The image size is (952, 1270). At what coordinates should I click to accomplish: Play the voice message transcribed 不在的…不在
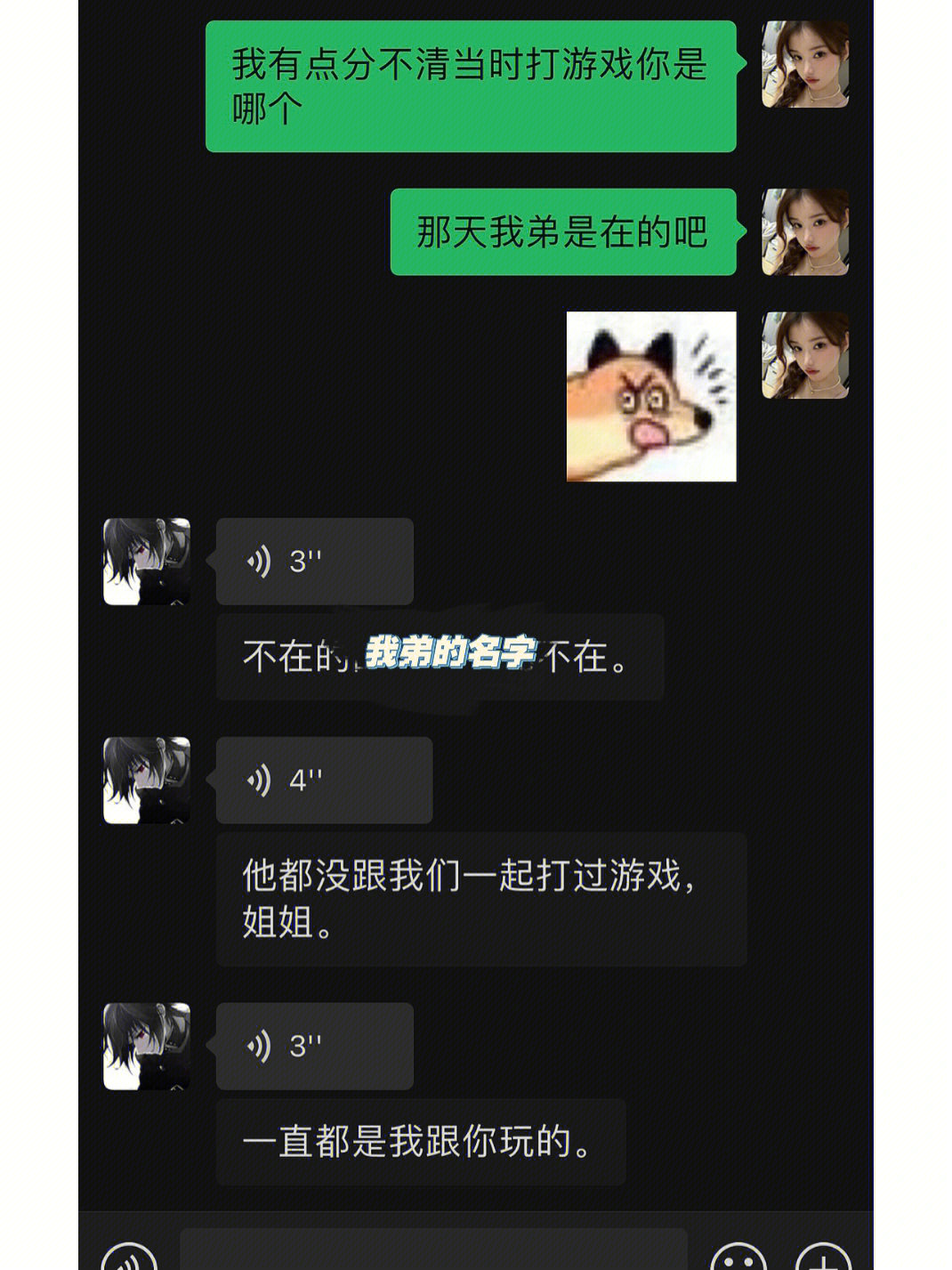point(314,562)
